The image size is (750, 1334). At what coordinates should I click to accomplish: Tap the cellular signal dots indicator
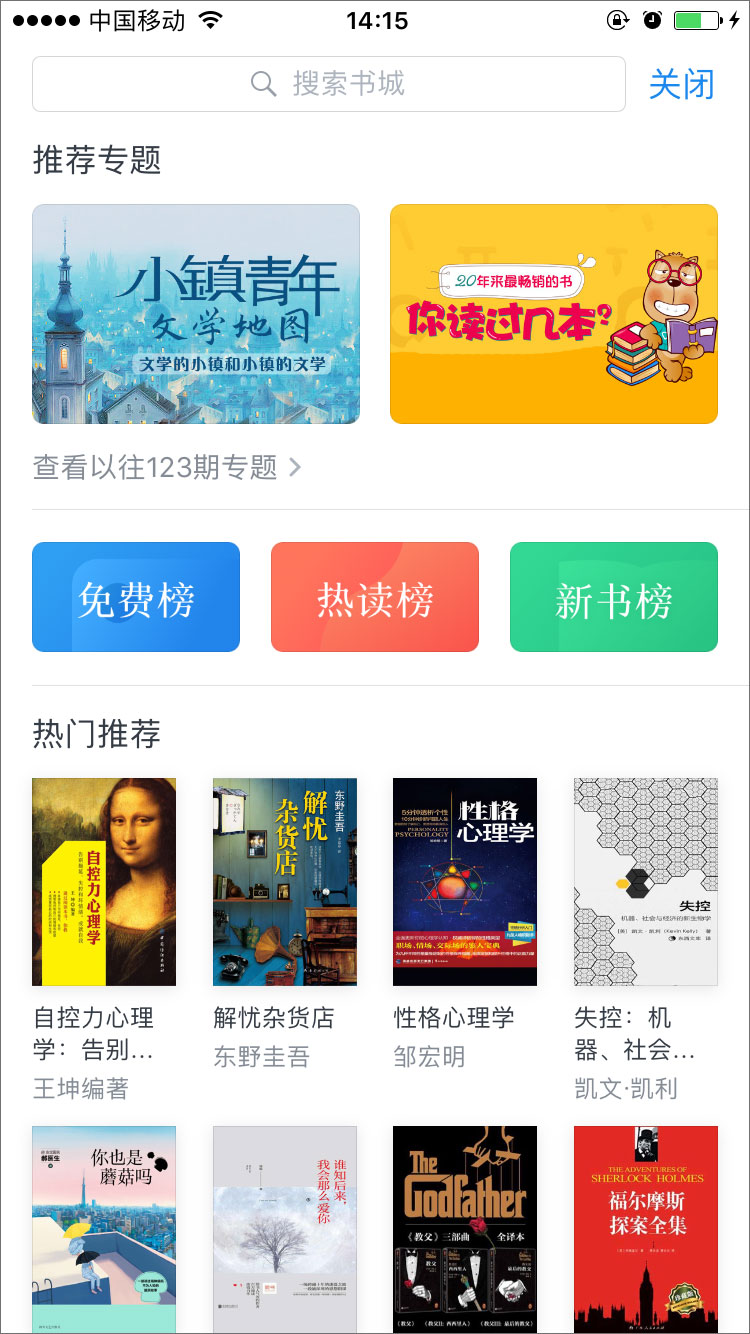44,19
